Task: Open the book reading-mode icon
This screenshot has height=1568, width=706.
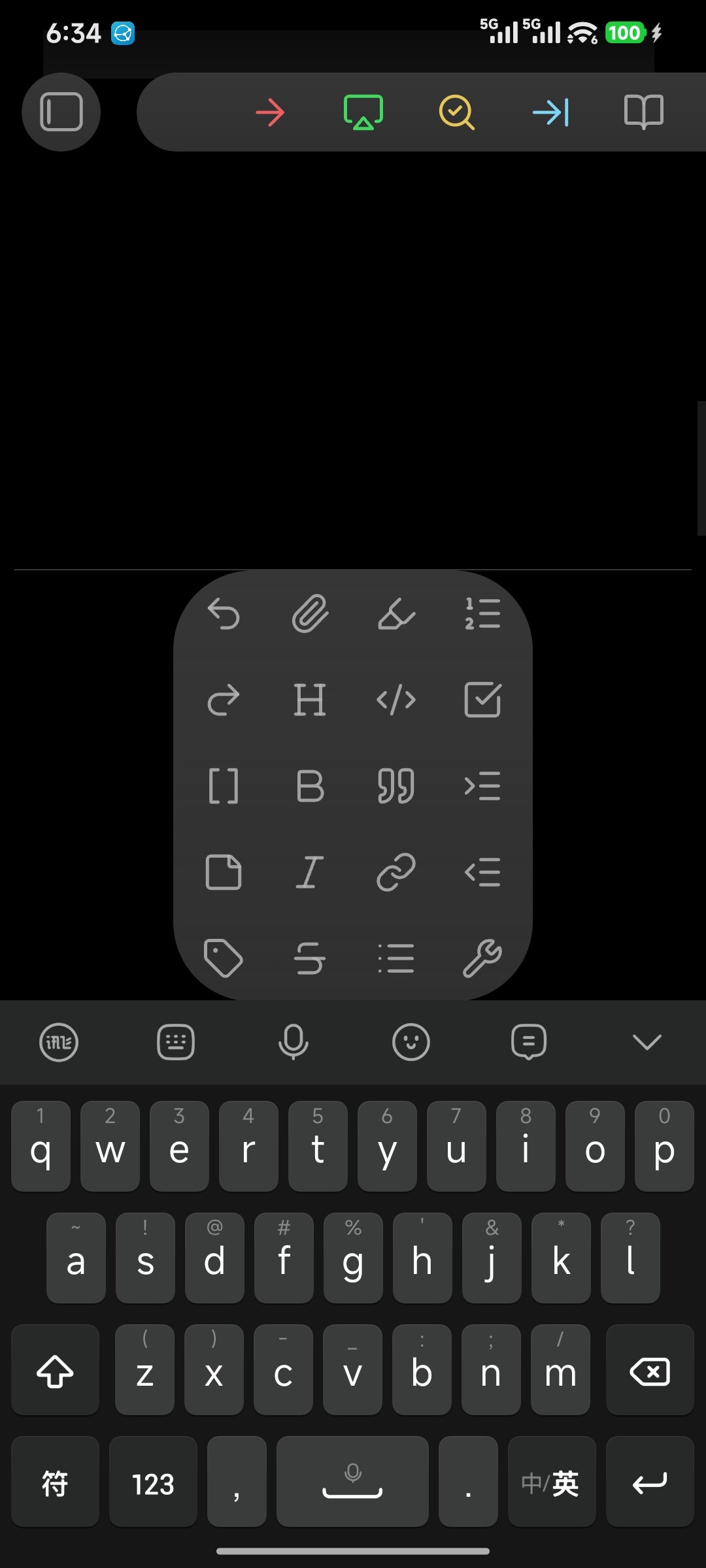Action: point(644,112)
